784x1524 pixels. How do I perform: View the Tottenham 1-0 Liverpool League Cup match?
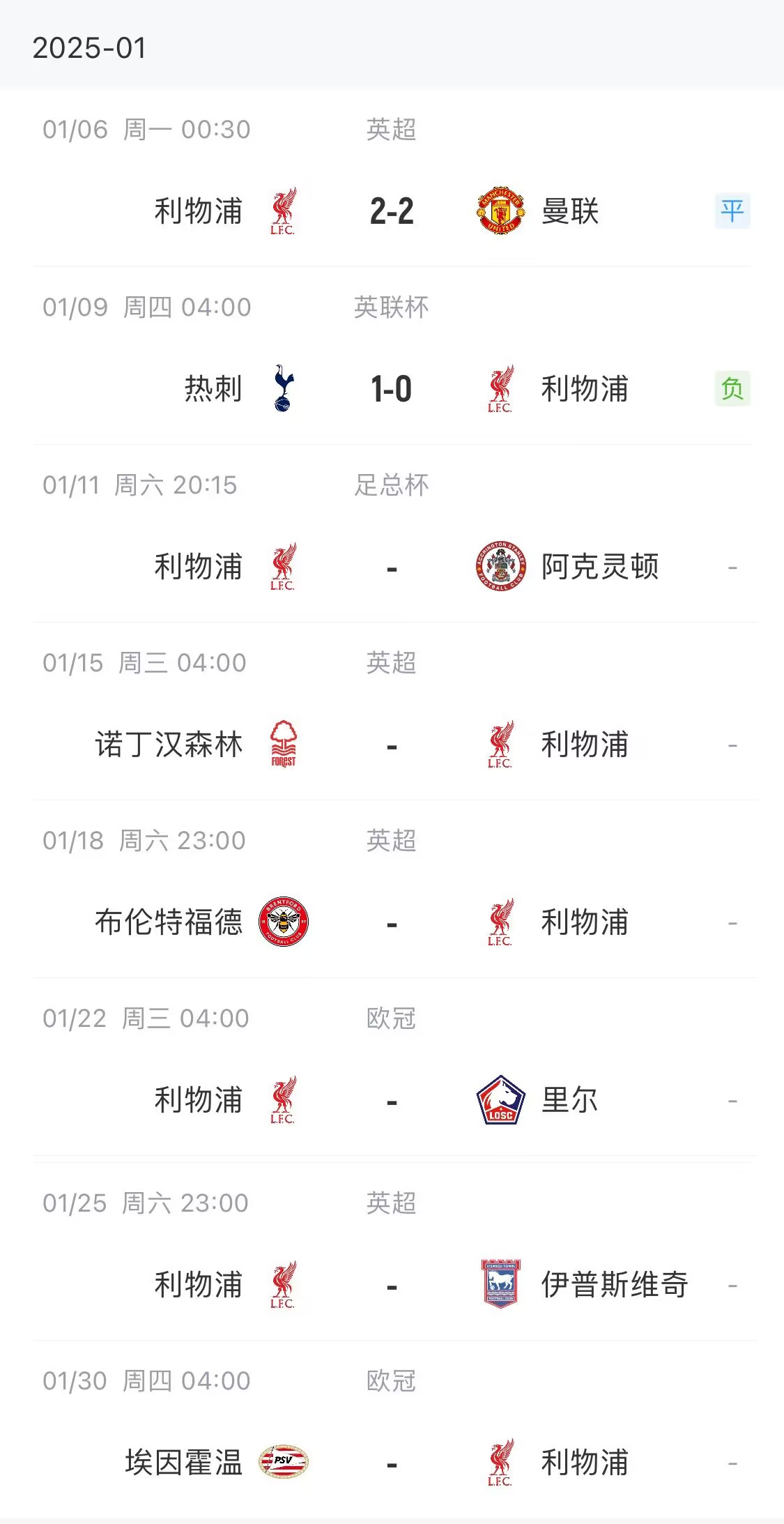click(392, 389)
